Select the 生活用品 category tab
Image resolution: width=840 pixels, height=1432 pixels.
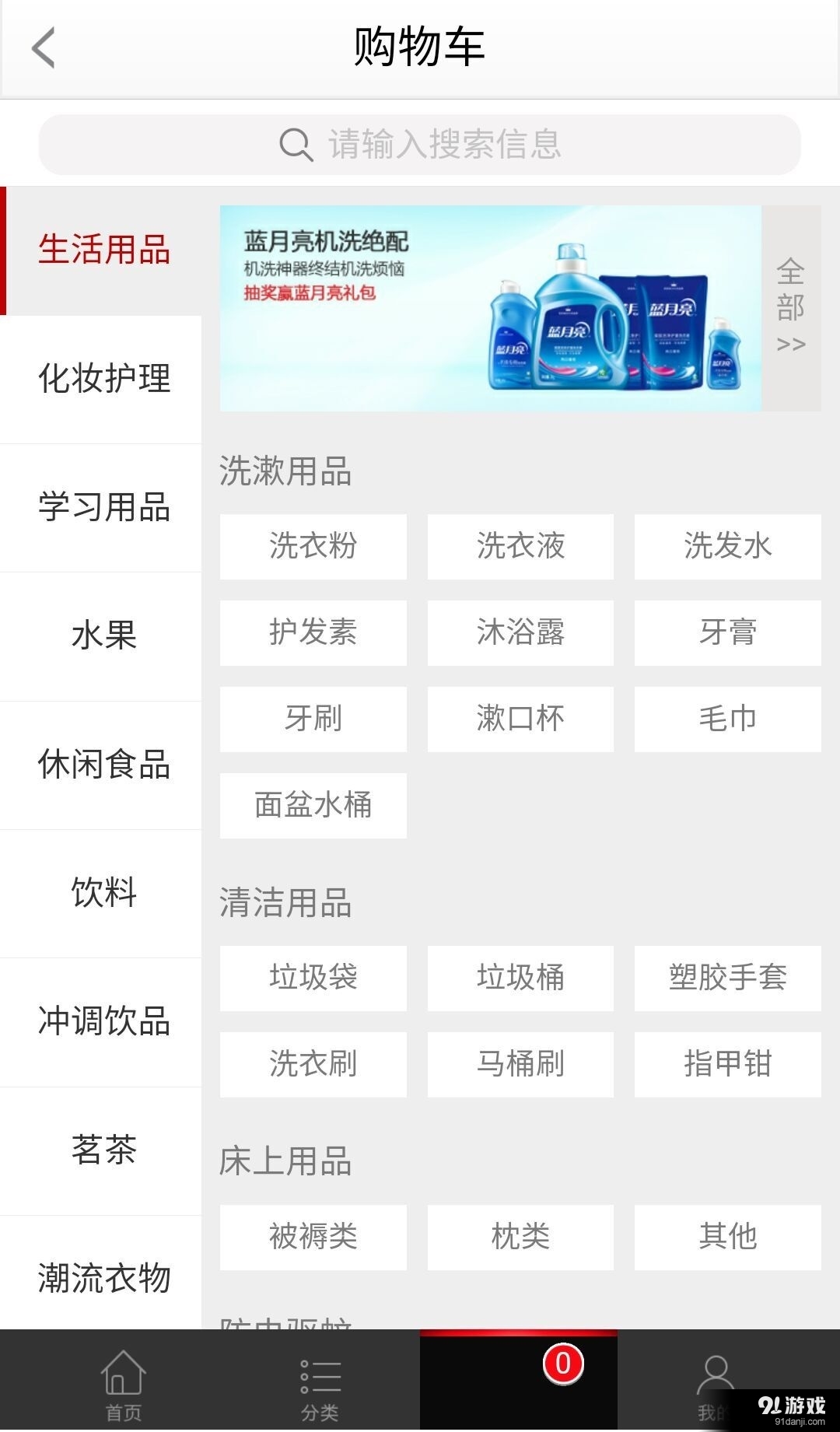[x=103, y=250]
